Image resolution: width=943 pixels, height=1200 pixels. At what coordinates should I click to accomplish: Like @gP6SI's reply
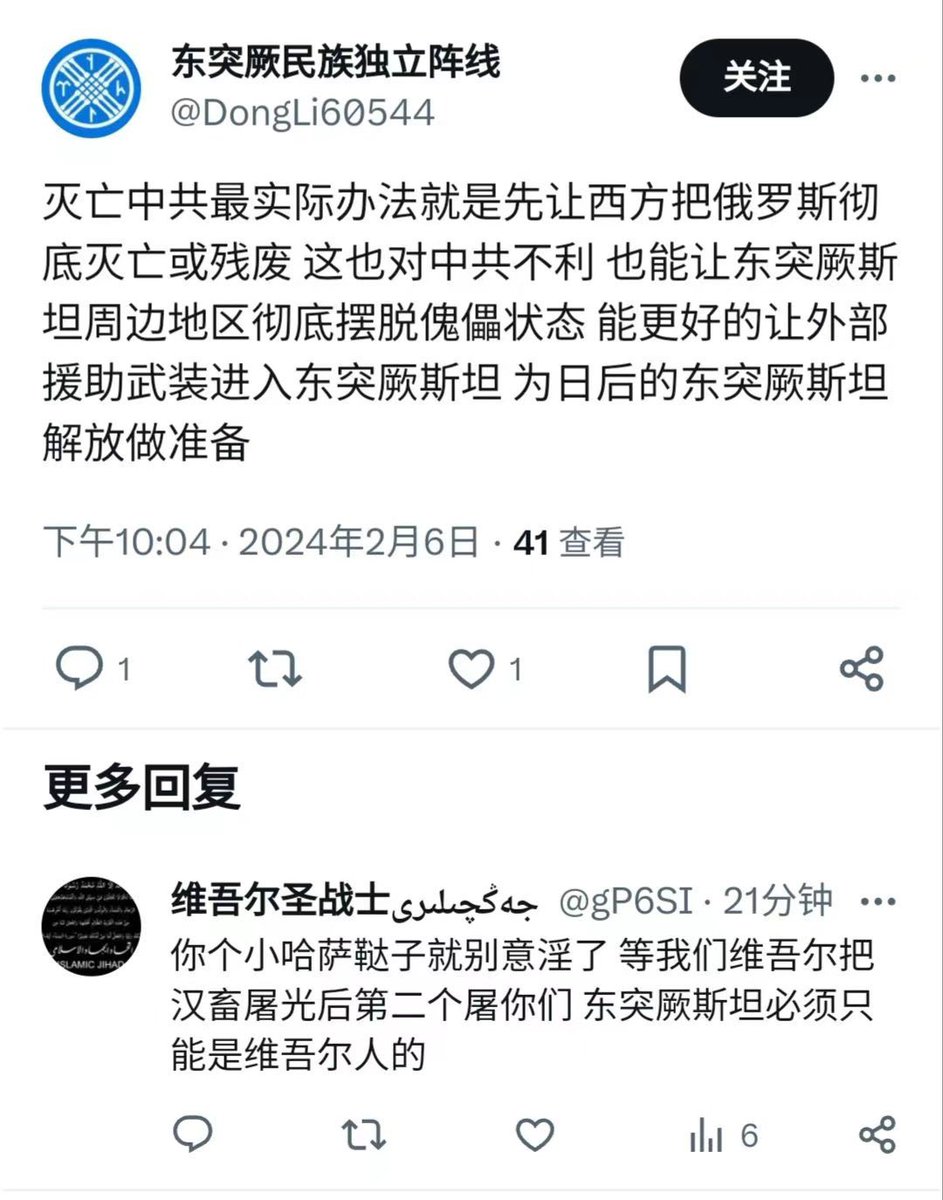click(535, 1134)
